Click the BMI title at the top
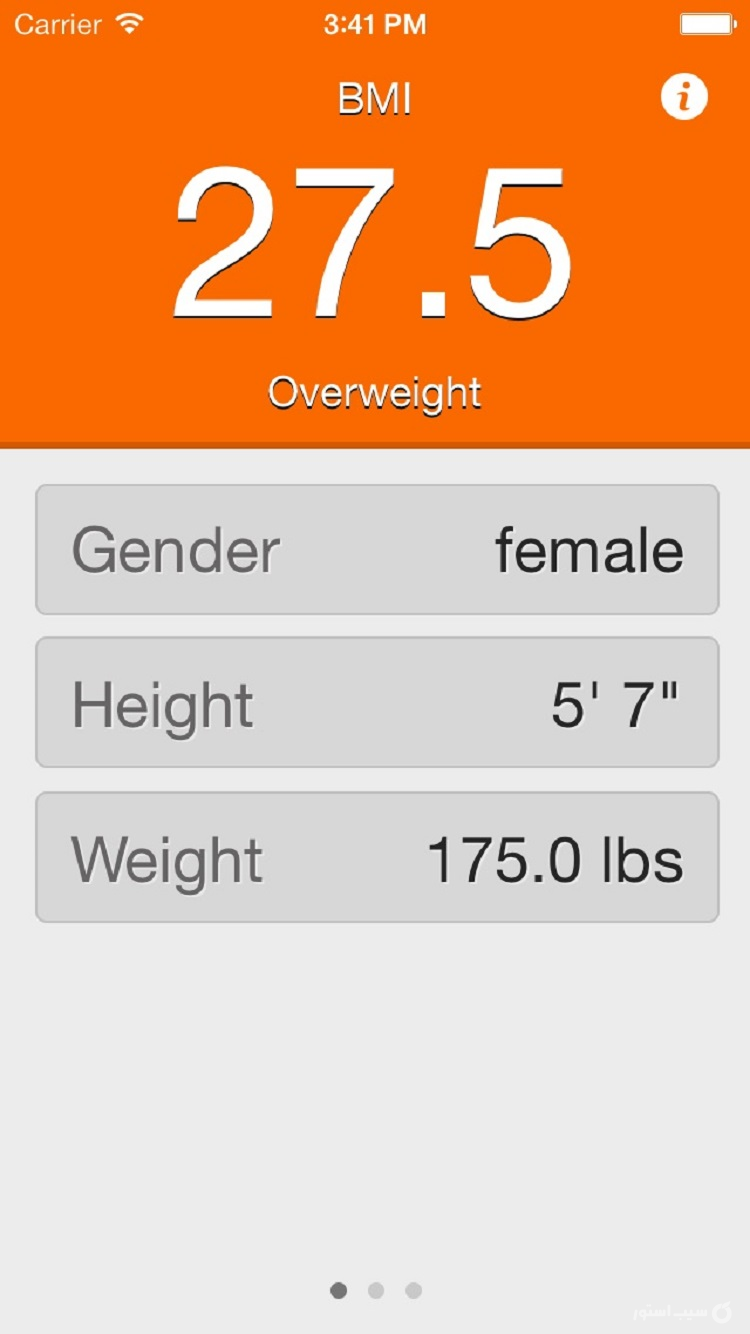Image resolution: width=750 pixels, height=1334 pixels. (375, 96)
